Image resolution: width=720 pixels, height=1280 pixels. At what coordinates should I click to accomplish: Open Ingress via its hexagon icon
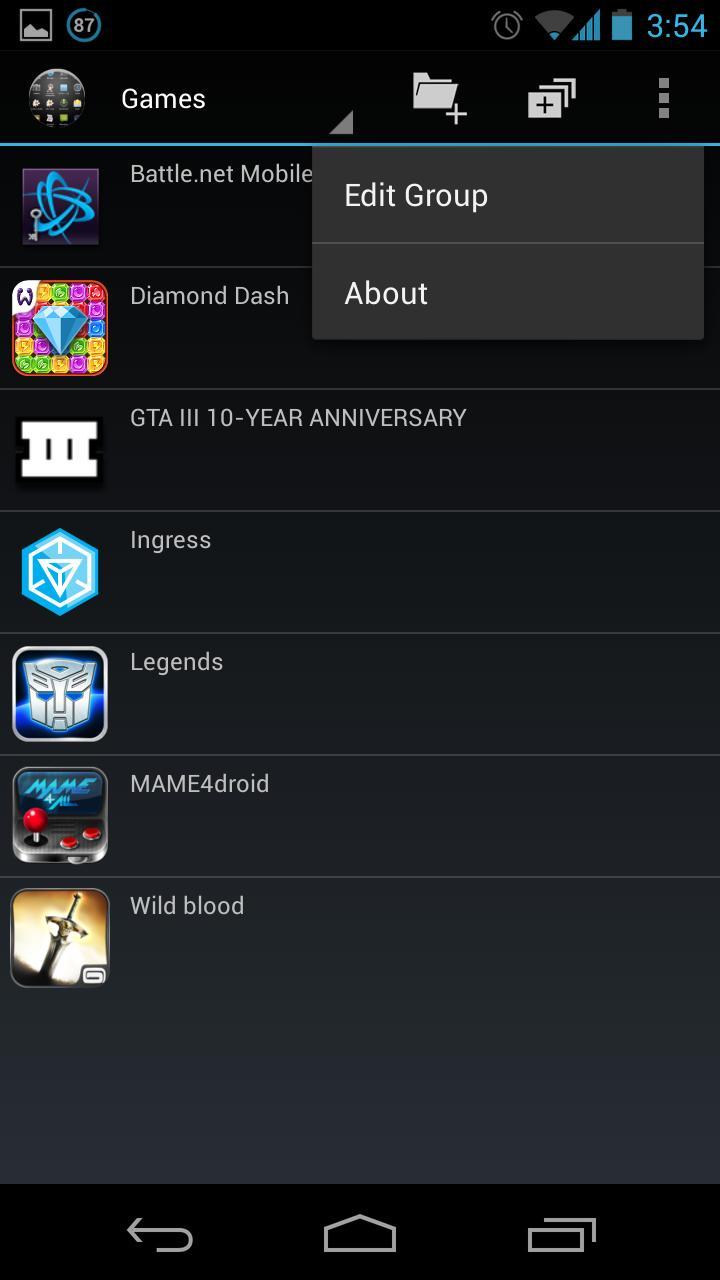(59, 572)
